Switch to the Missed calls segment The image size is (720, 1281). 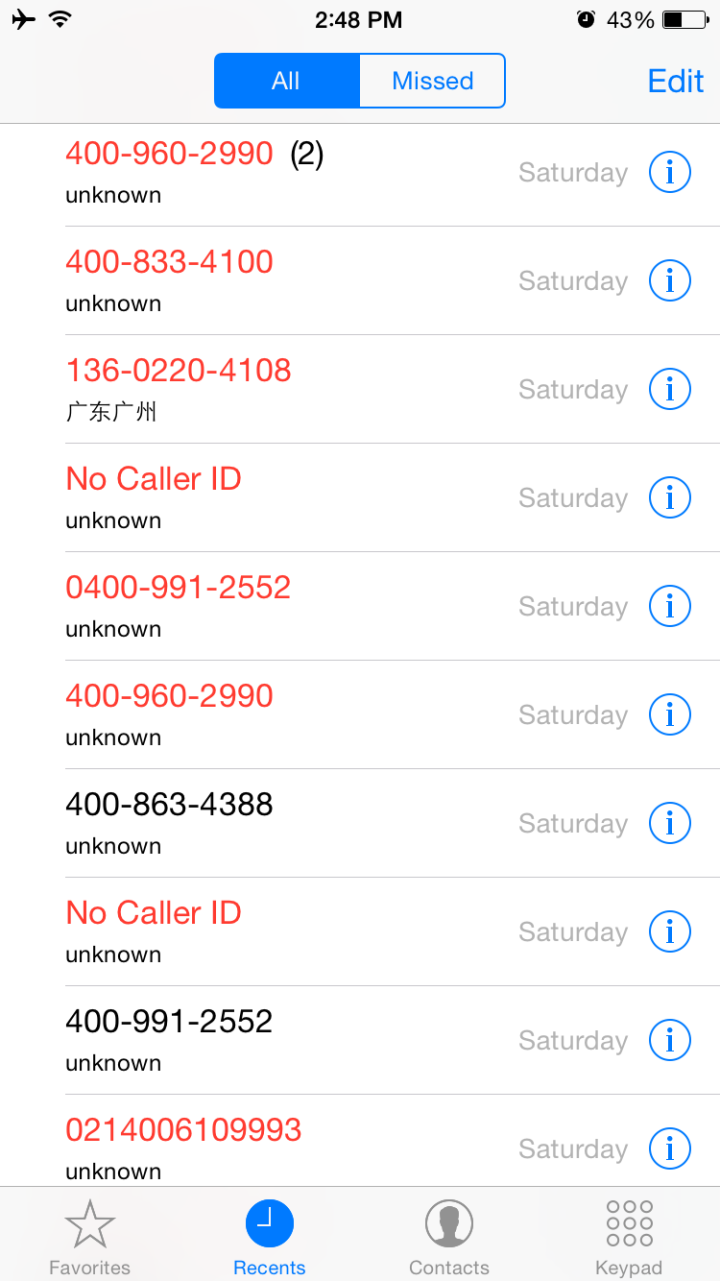(x=432, y=81)
